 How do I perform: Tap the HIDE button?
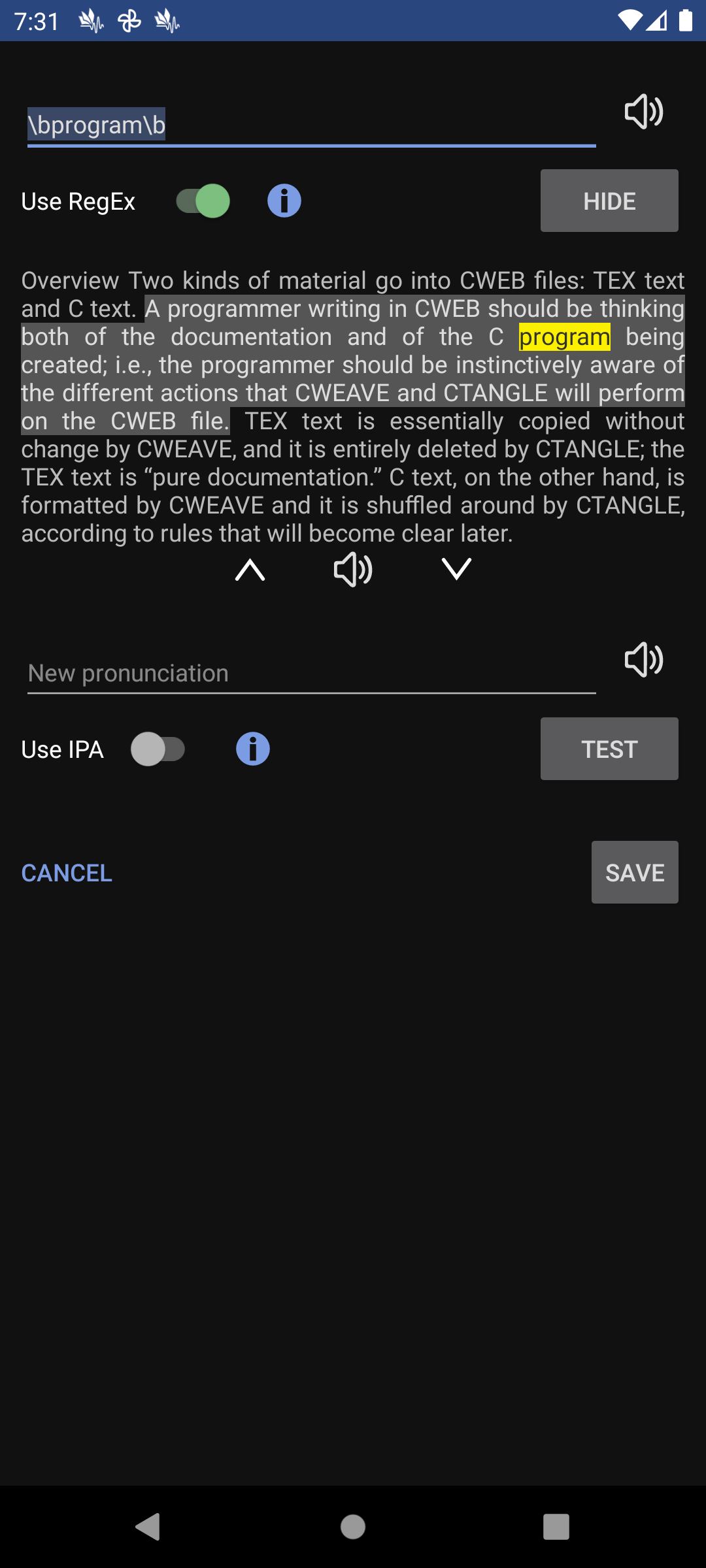coord(609,201)
